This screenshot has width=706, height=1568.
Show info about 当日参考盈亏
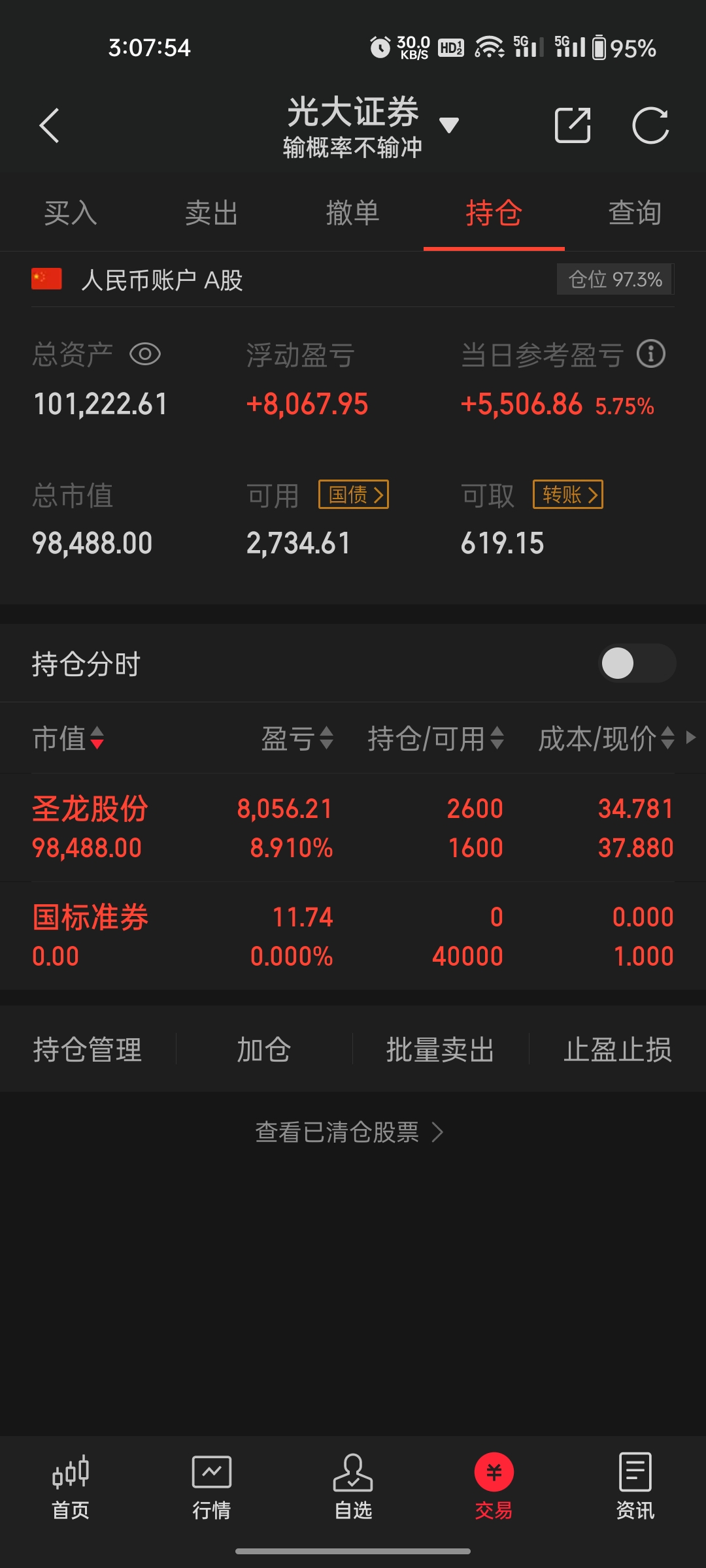tap(651, 354)
